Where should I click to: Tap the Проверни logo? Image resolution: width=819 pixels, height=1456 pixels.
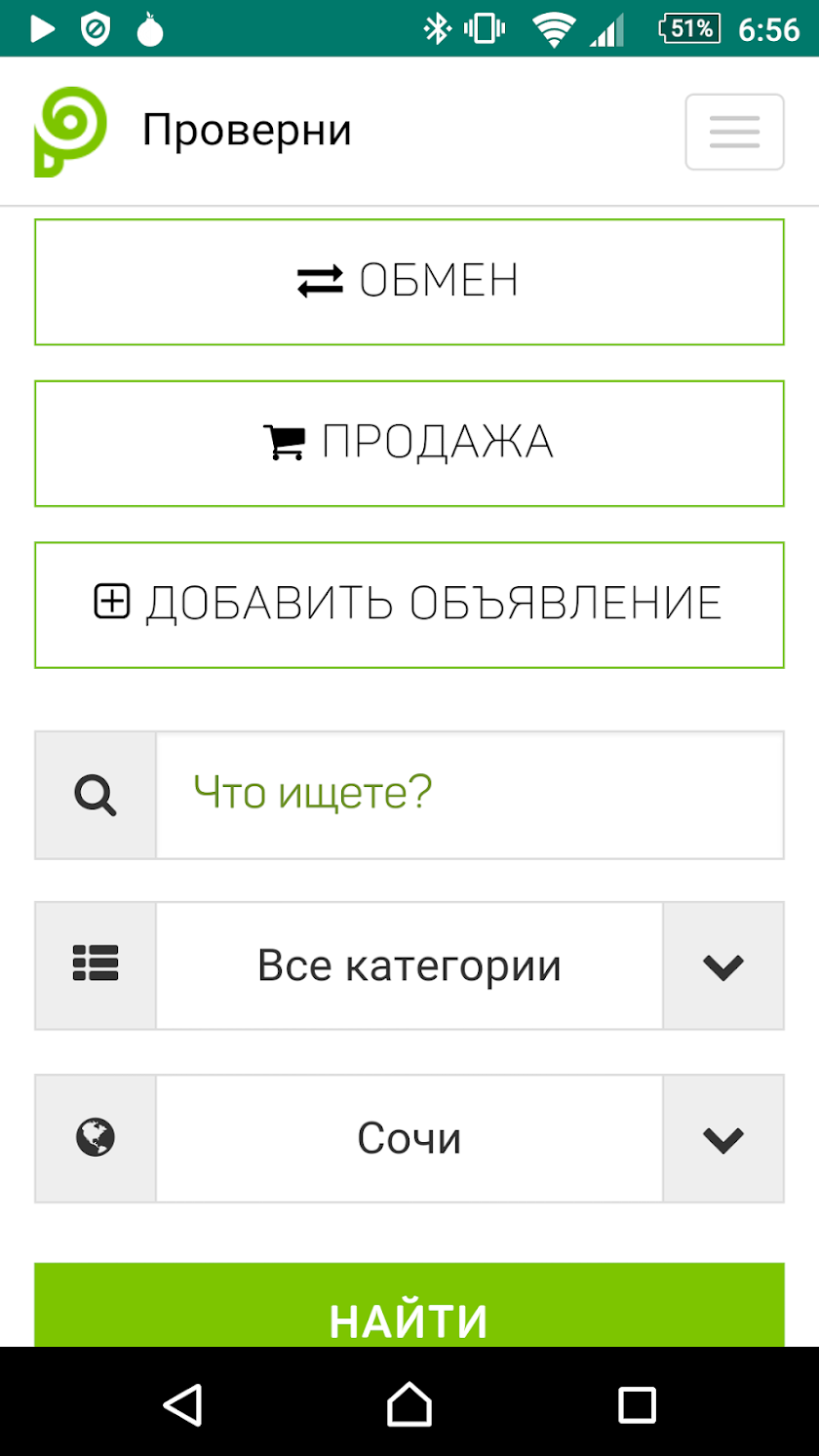click(x=70, y=132)
